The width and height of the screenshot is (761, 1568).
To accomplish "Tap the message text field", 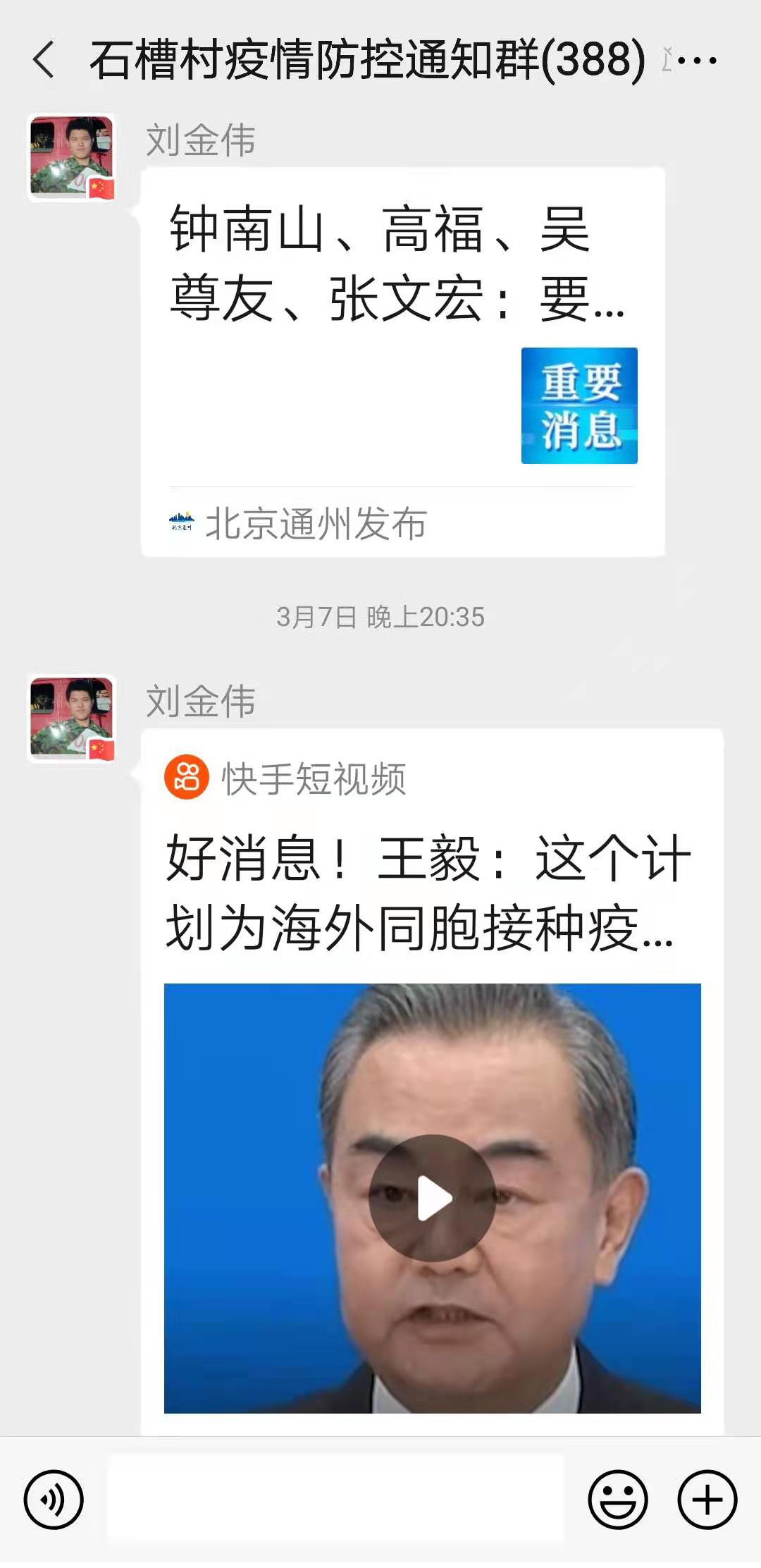I will pos(335,1500).
